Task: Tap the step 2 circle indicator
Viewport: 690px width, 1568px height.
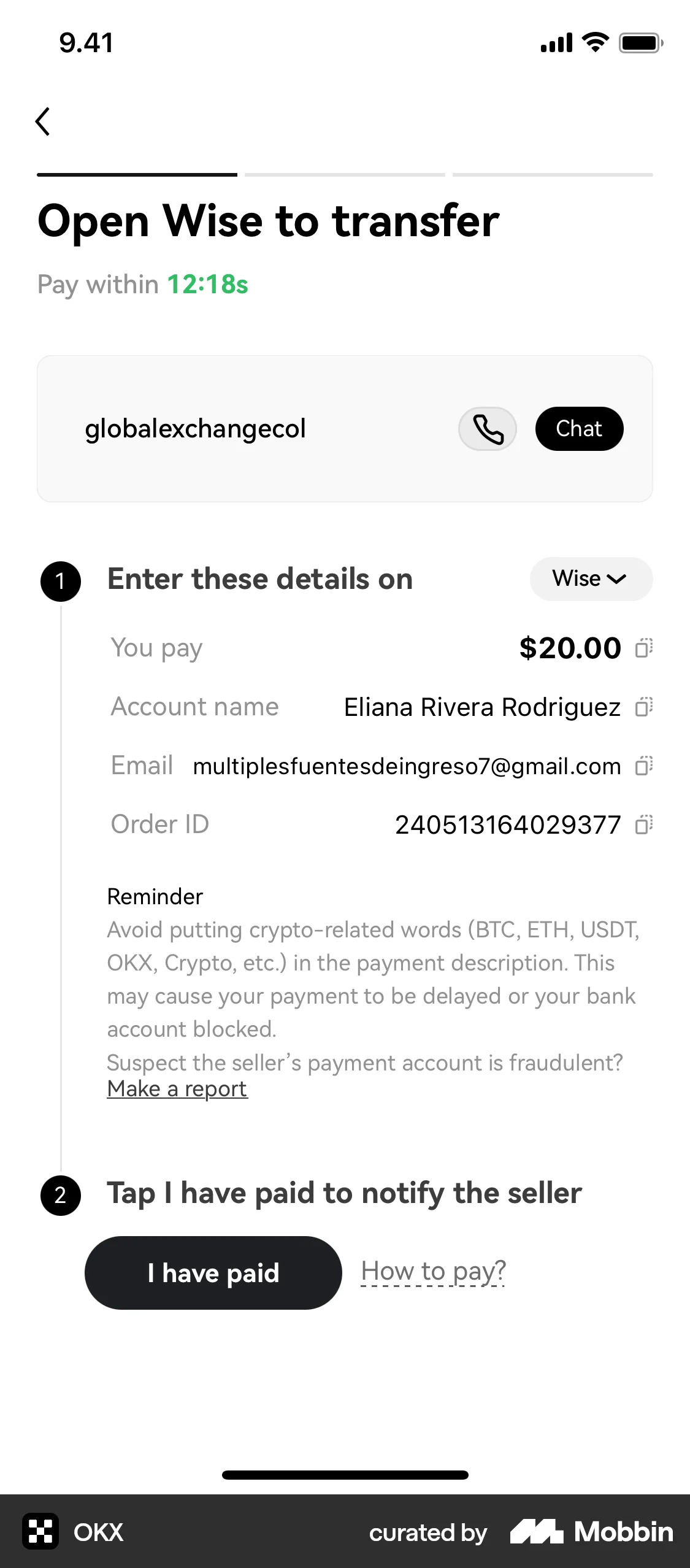Action: pyautogui.click(x=60, y=1194)
